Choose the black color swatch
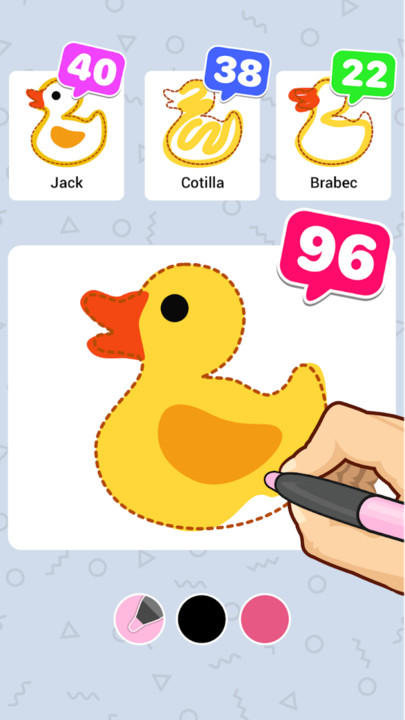This screenshot has height=720, width=405. [x=202, y=619]
